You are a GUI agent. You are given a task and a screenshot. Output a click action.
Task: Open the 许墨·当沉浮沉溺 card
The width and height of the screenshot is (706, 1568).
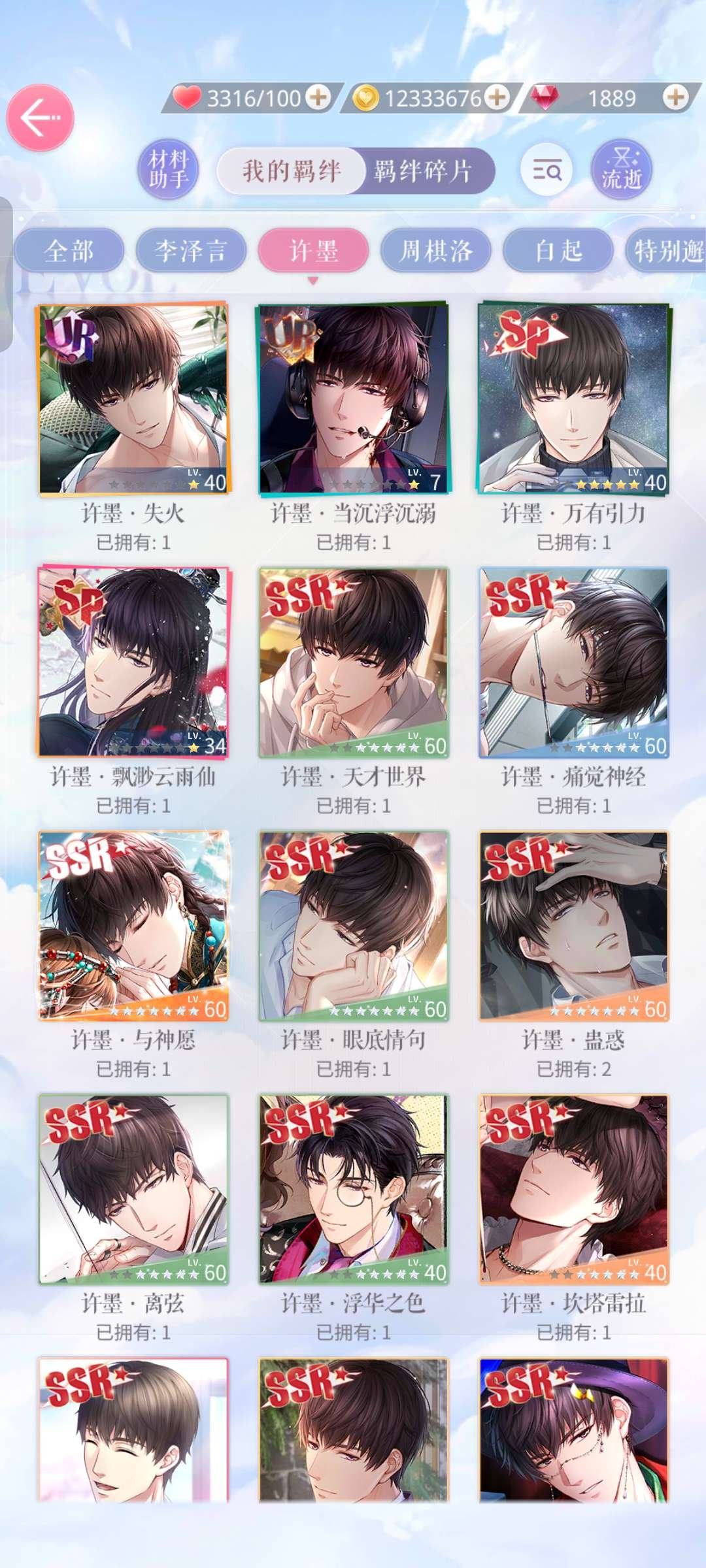353,399
